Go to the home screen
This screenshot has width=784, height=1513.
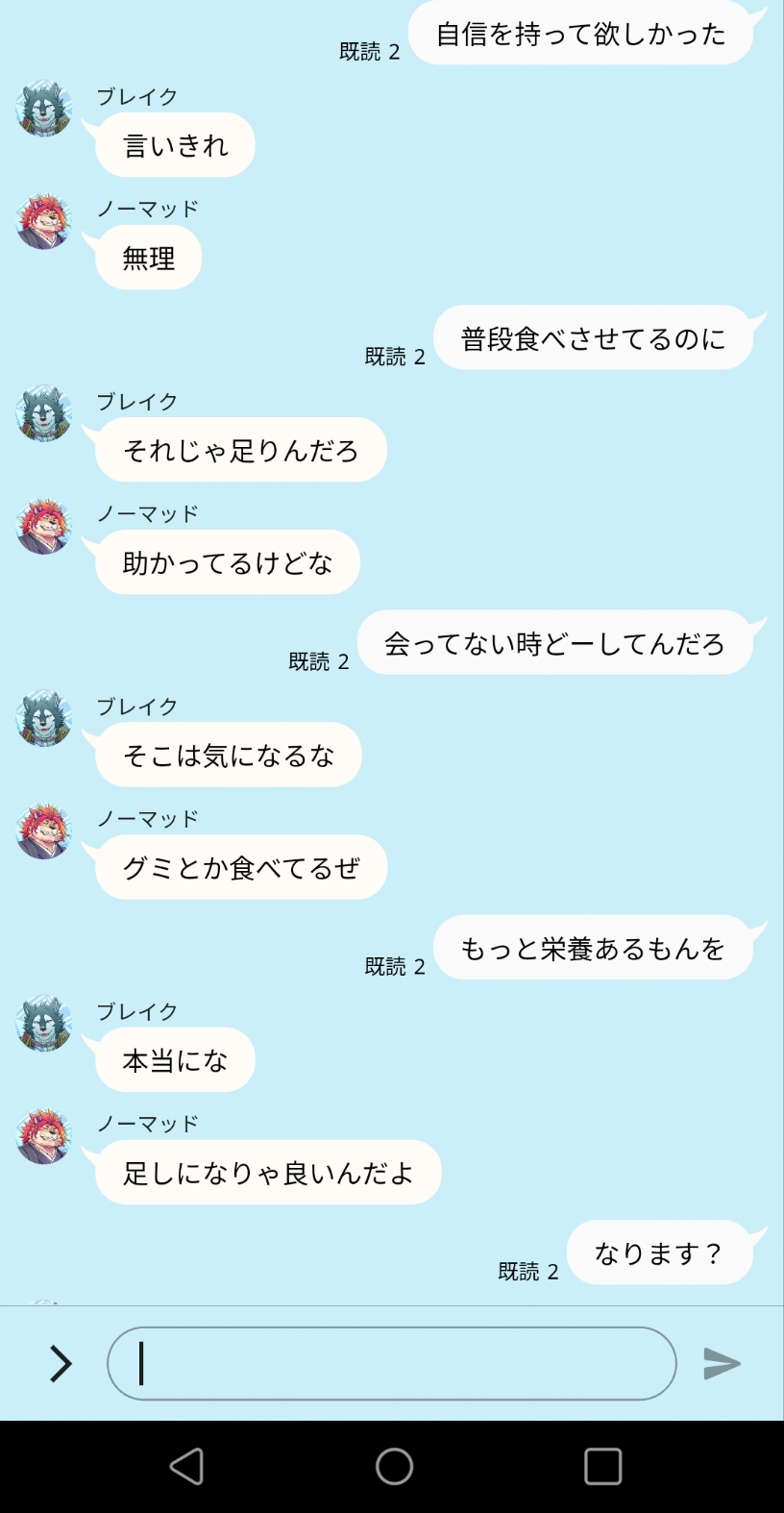click(394, 1466)
